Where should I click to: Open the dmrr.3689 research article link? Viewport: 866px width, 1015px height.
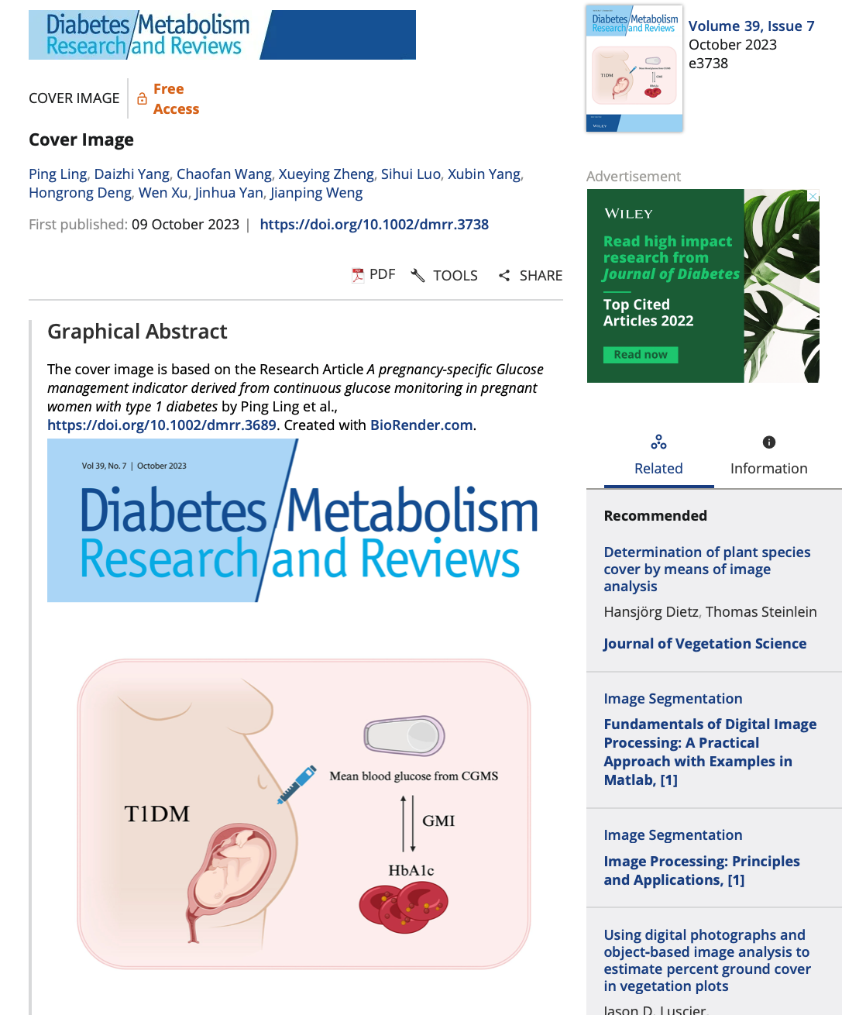(161, 425)
